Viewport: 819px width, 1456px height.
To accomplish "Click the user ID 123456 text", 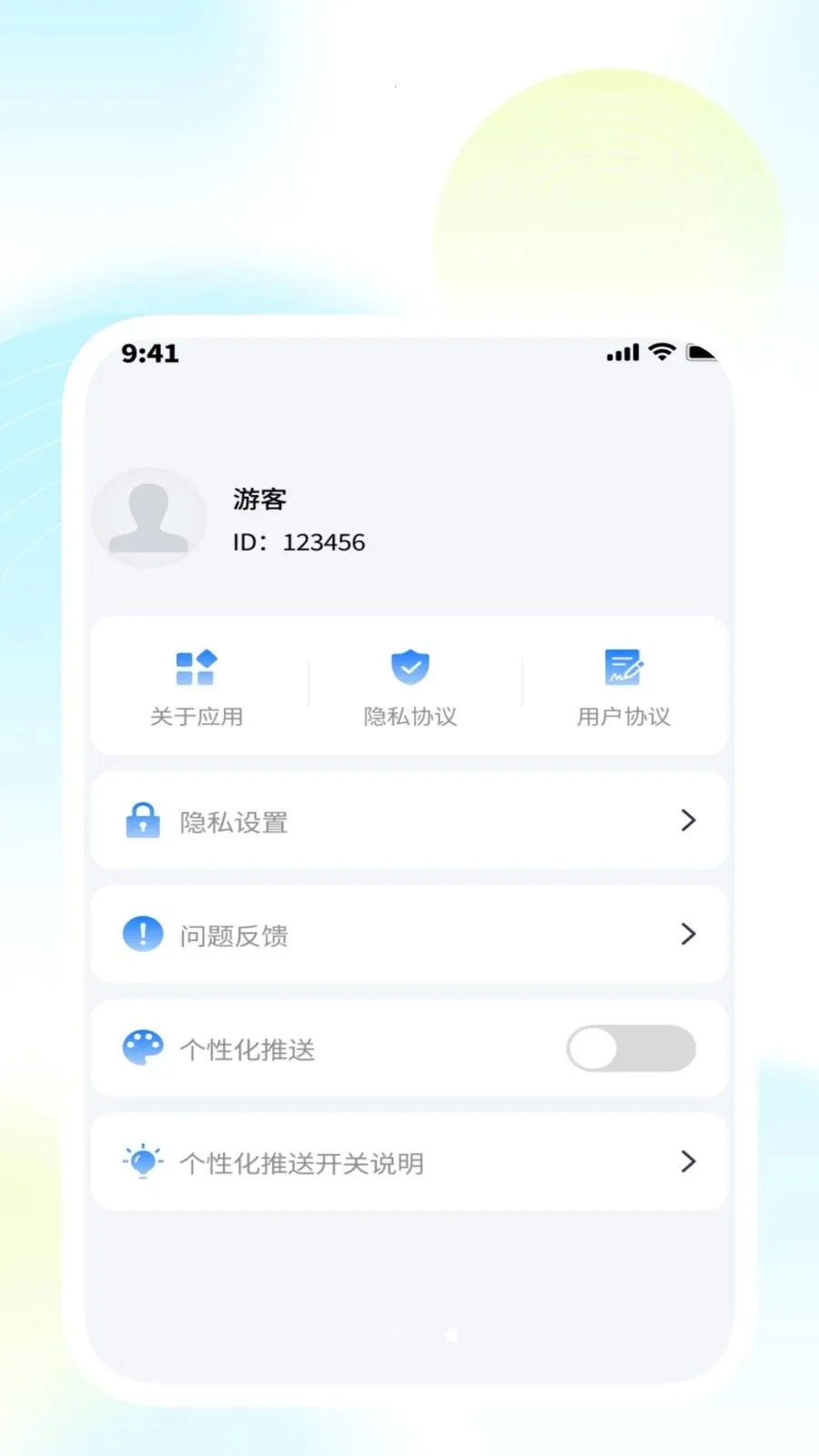I will click(298, 541).
